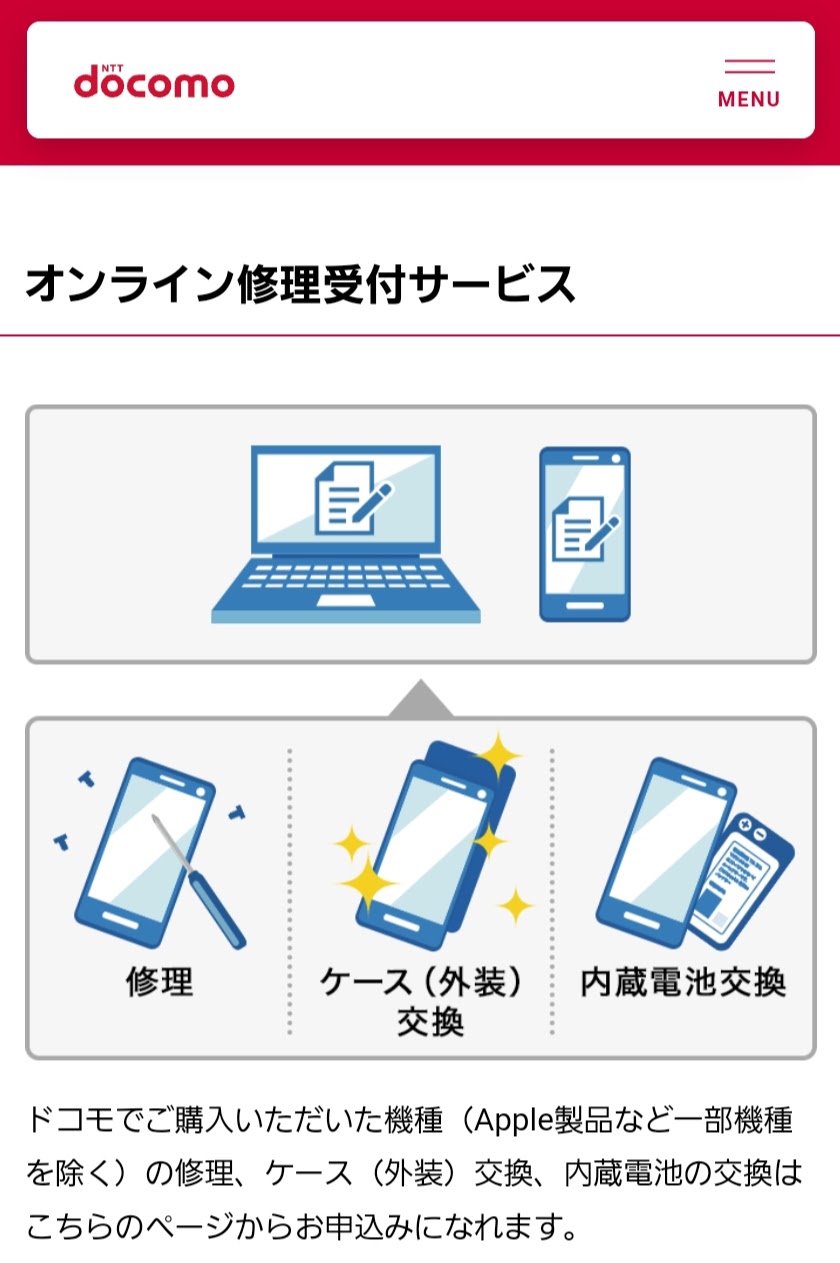Tap the docomo logo to go home
This screenshot has height=1263, width=840.
tap(154, 82)
